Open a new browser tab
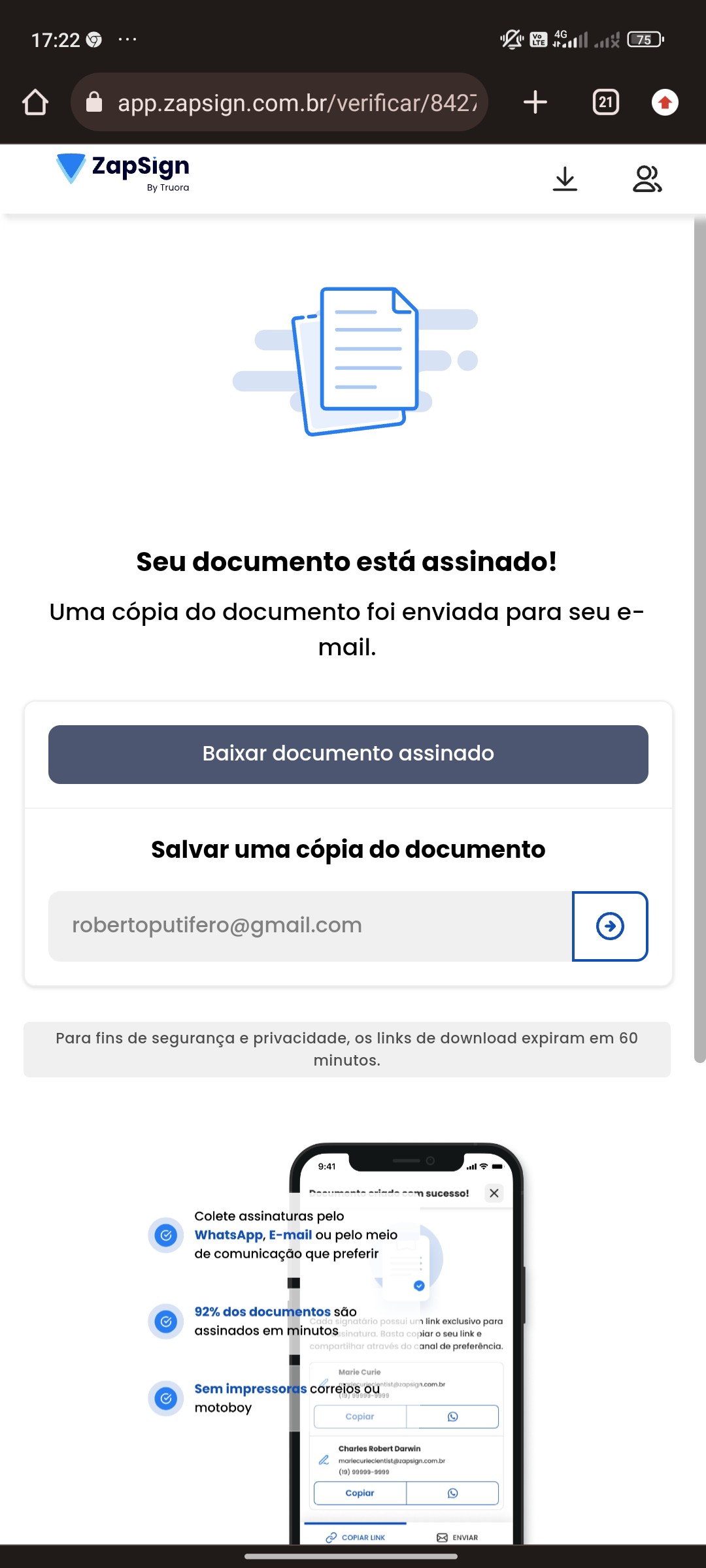 click(535, 103)
